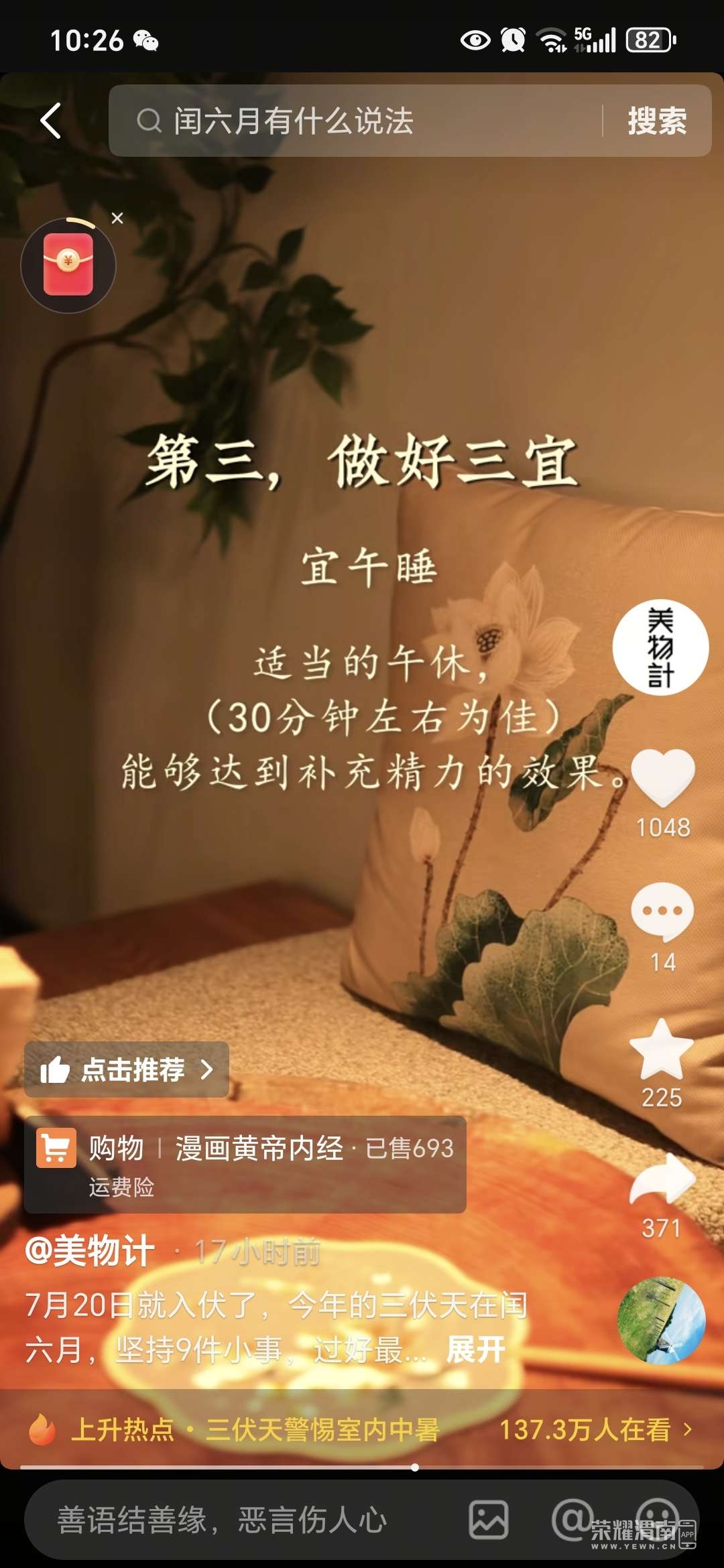The width and height of the screenshot is (724, 1568).
Task: Tap the 点击推荐 button
Action: coord(127,1069)
